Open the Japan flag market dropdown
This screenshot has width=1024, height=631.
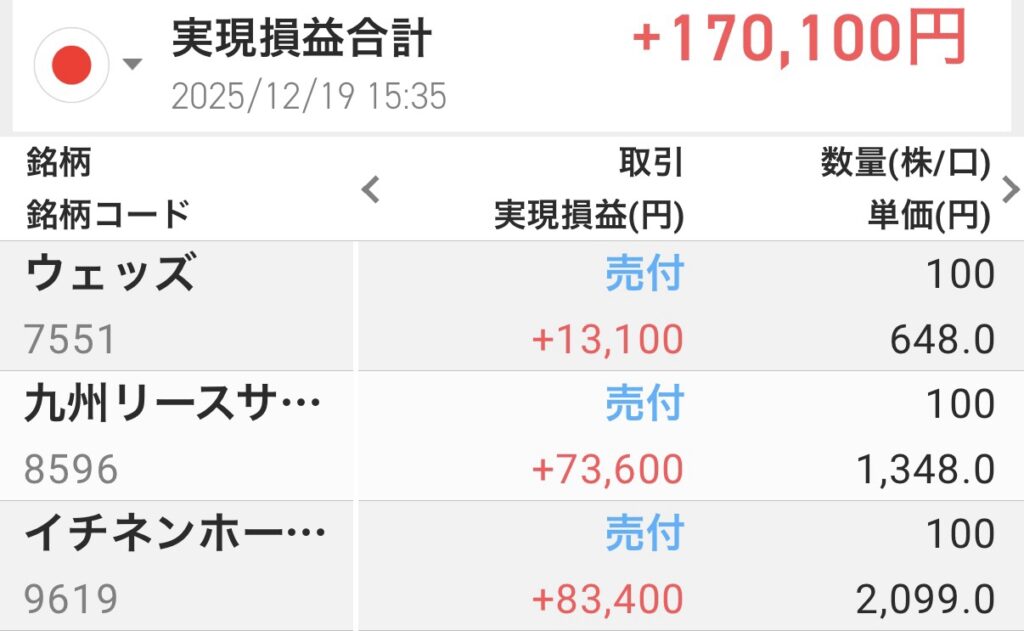tap(86, 65)
